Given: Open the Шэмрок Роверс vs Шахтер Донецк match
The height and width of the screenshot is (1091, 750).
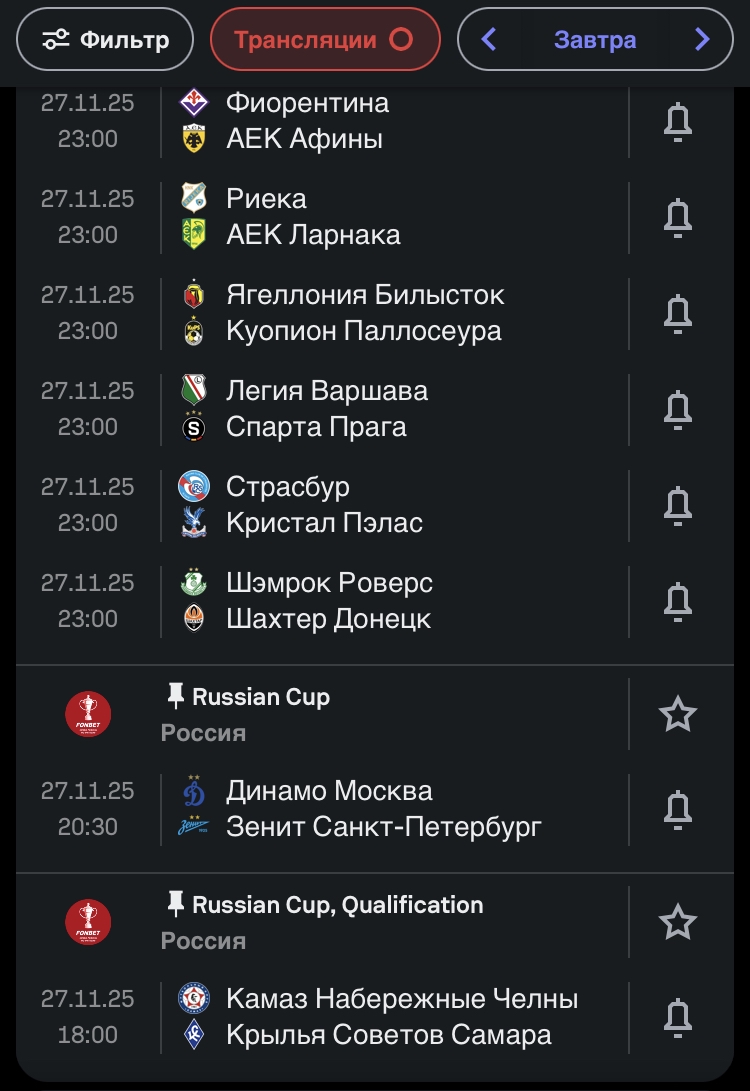Looking at the screenshot, I should [x=330, y=601].
